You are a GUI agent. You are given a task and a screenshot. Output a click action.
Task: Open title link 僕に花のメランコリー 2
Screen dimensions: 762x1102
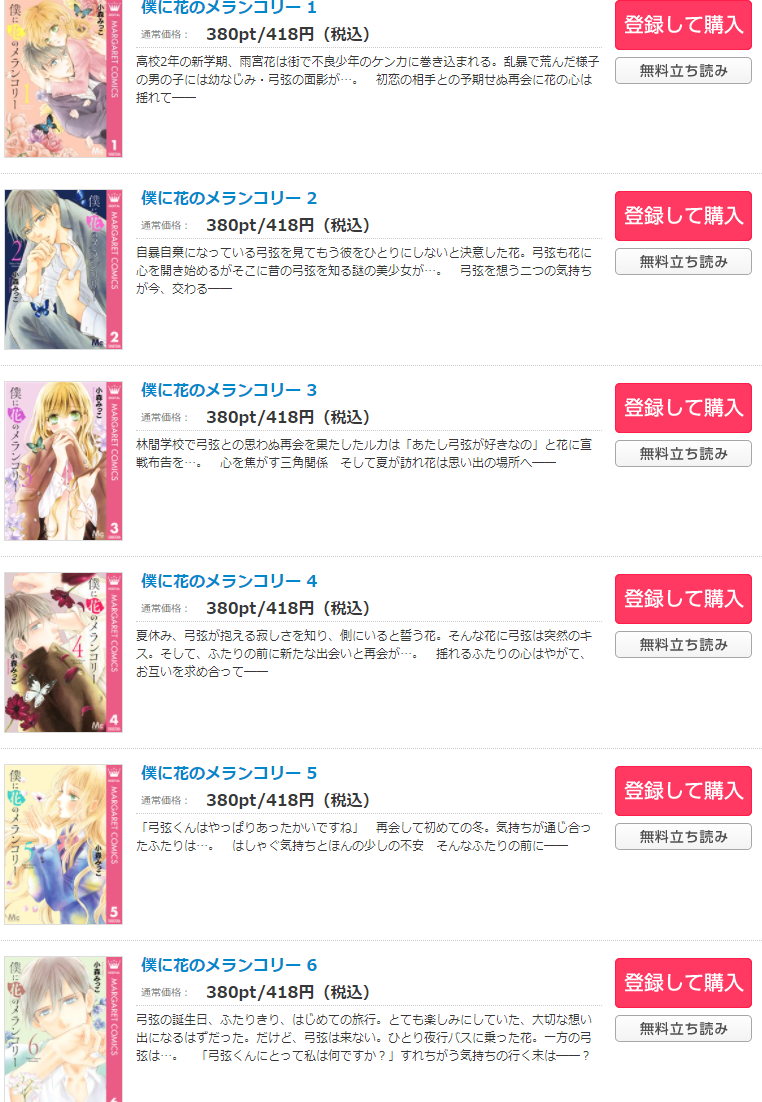229,198
